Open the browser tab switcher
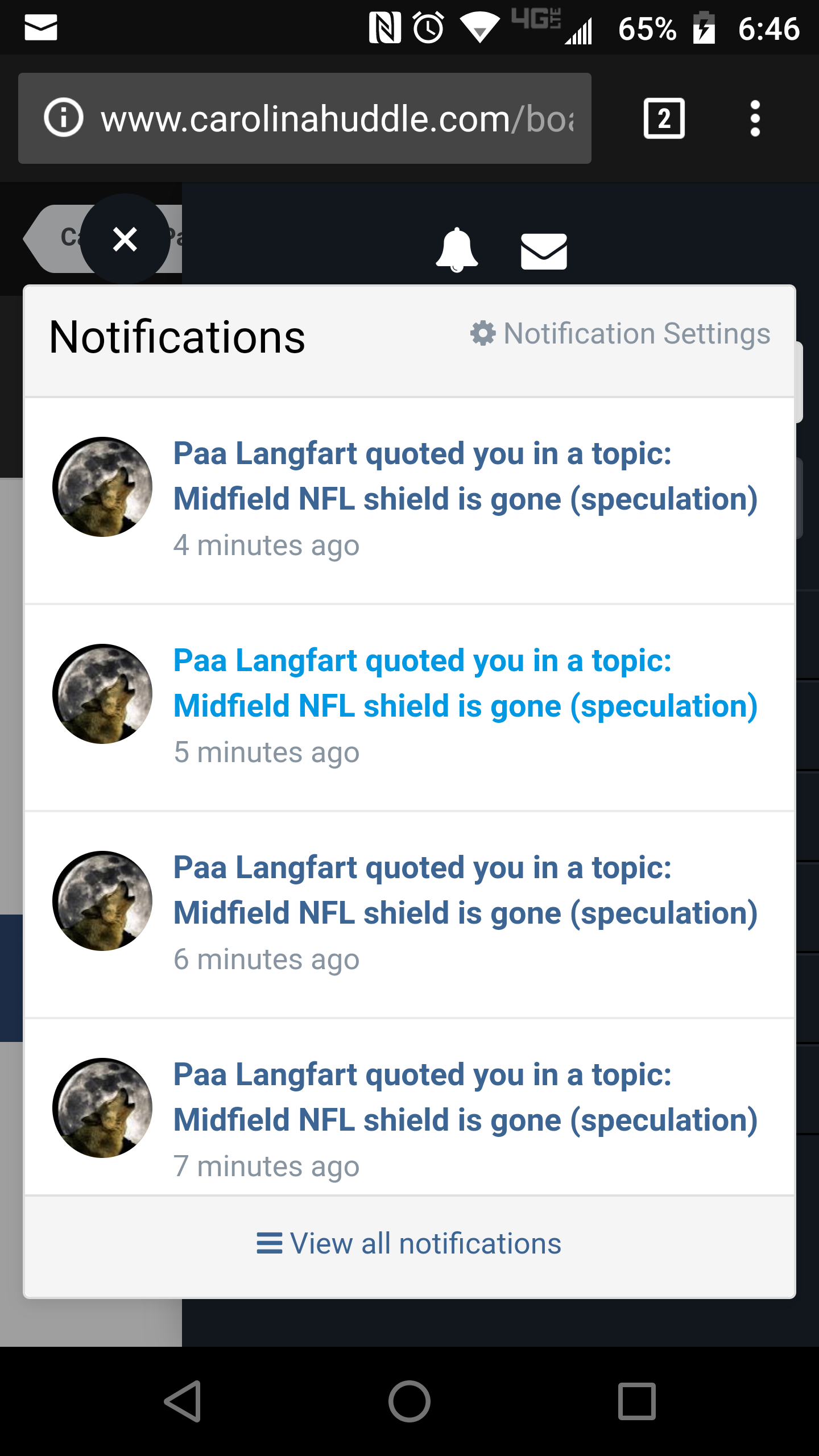The width and height of the screenshot is (819, 1456). (x=664, y=118)
